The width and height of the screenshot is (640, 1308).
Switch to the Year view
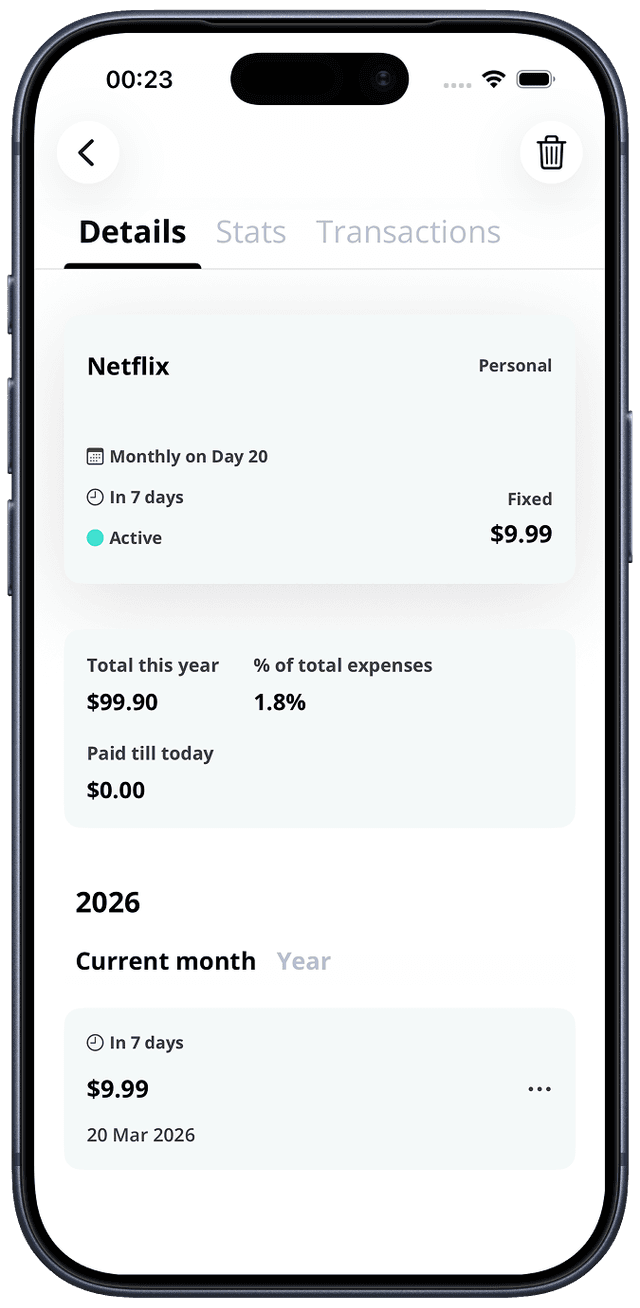pos(303,961)
